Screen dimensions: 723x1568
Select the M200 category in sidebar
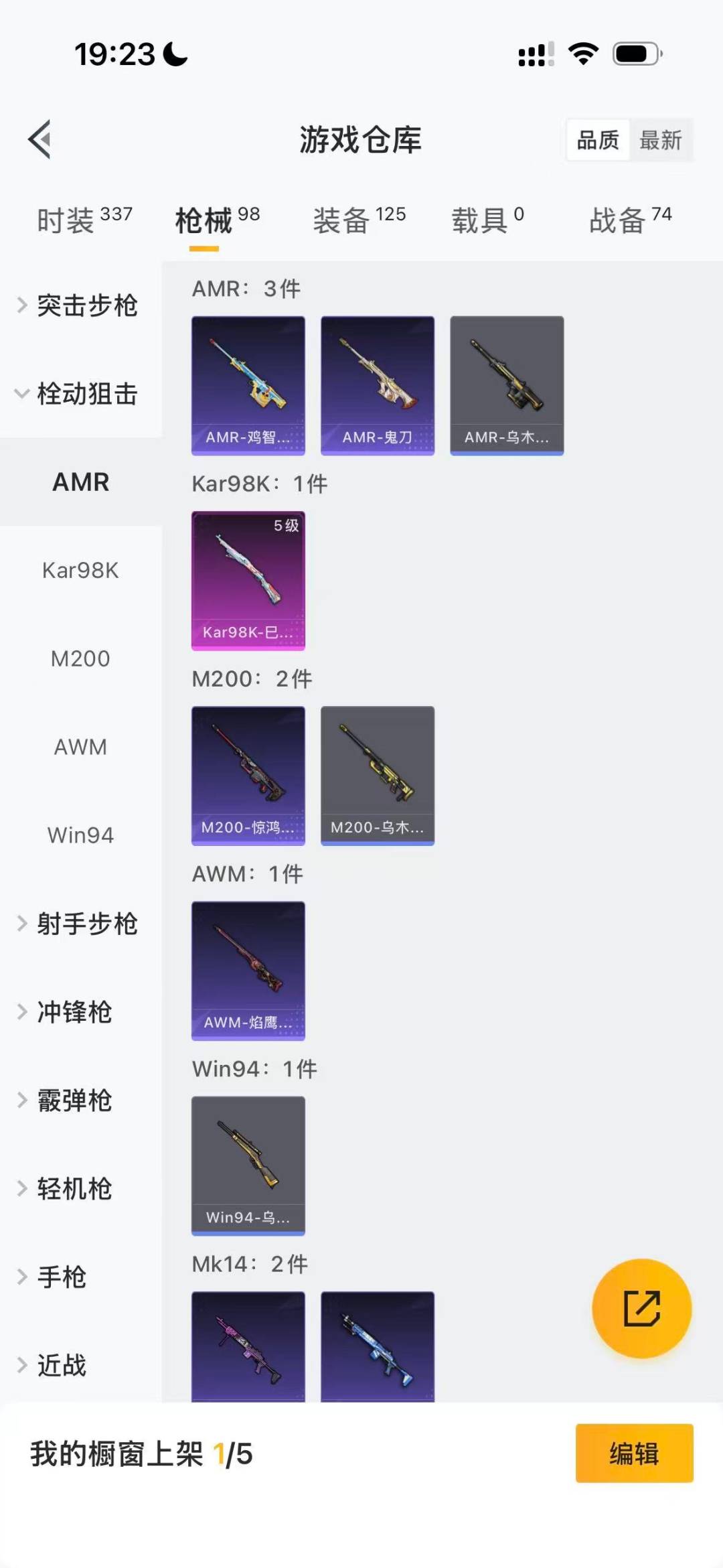point(80,658)
